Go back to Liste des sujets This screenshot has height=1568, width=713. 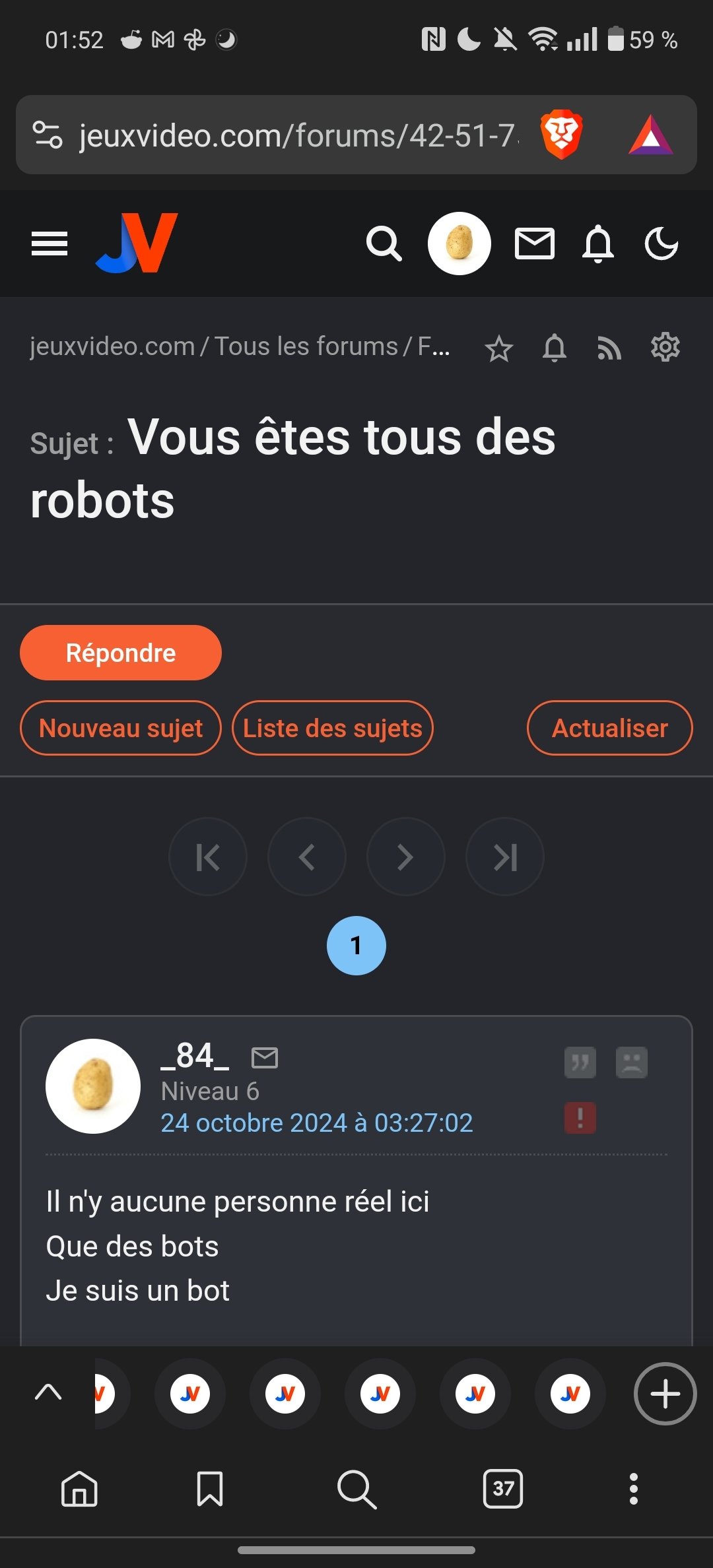pos(333,728)
